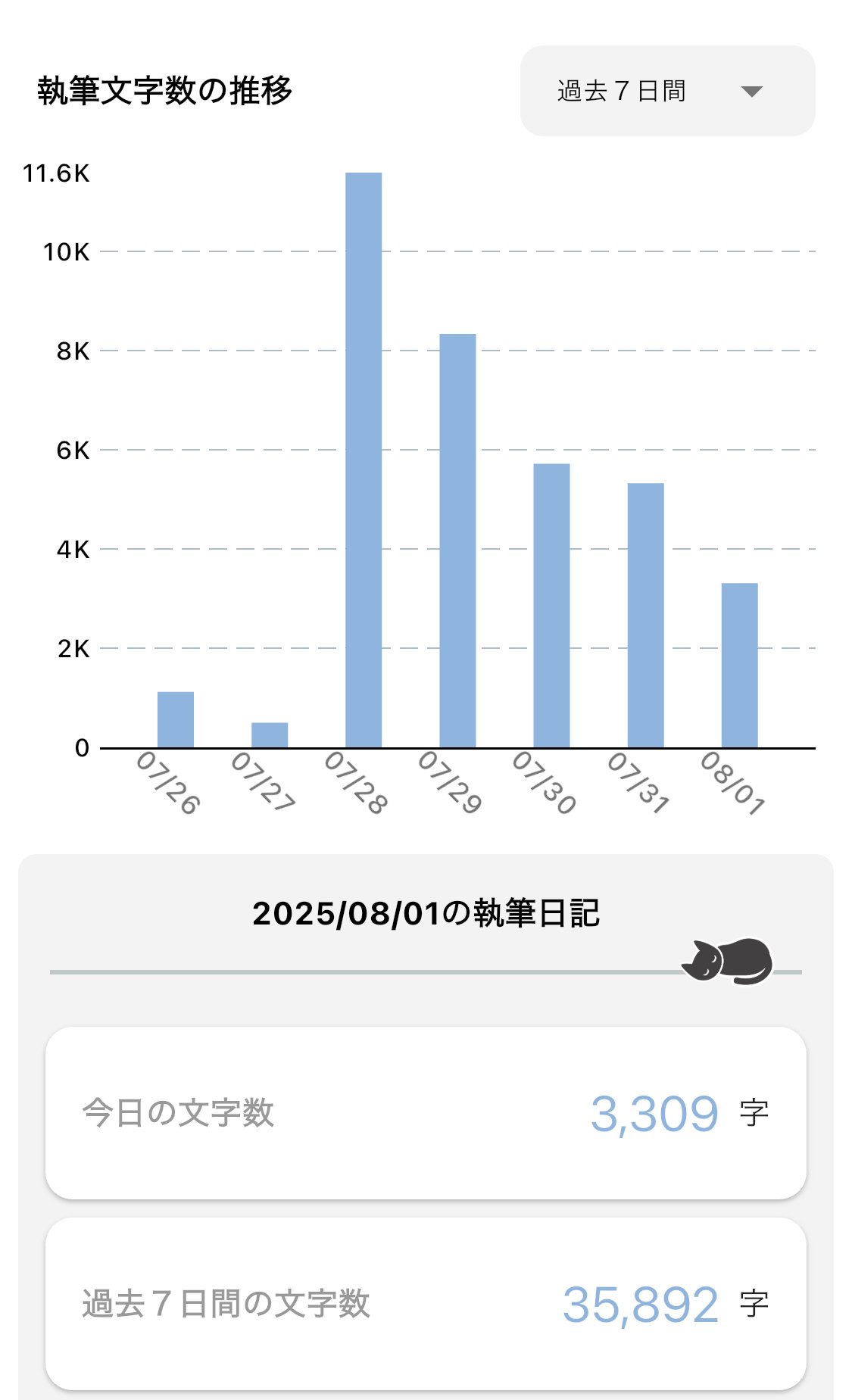Screen dimensions: 852x1400
Task: Open the 過去７日間 period dropdown
Action: point(666,91)
